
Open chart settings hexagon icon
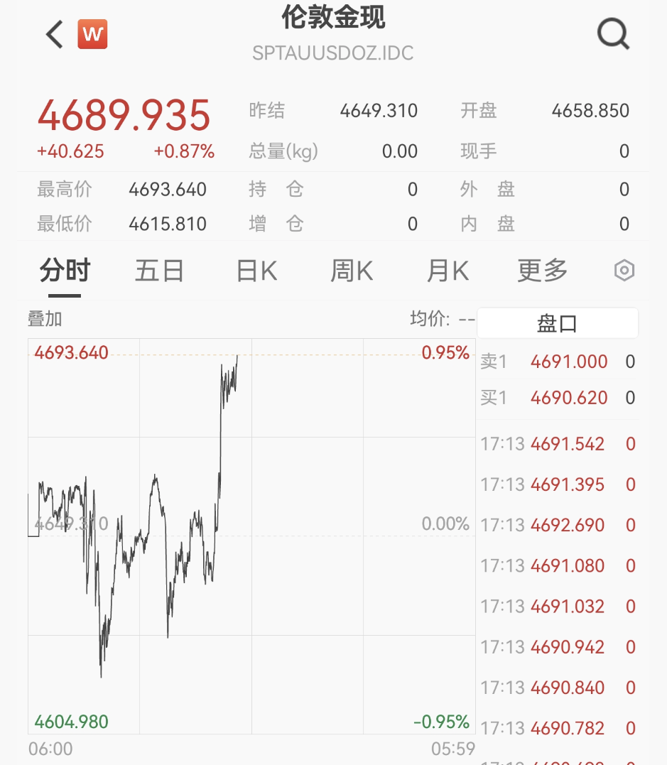(624, 270)
